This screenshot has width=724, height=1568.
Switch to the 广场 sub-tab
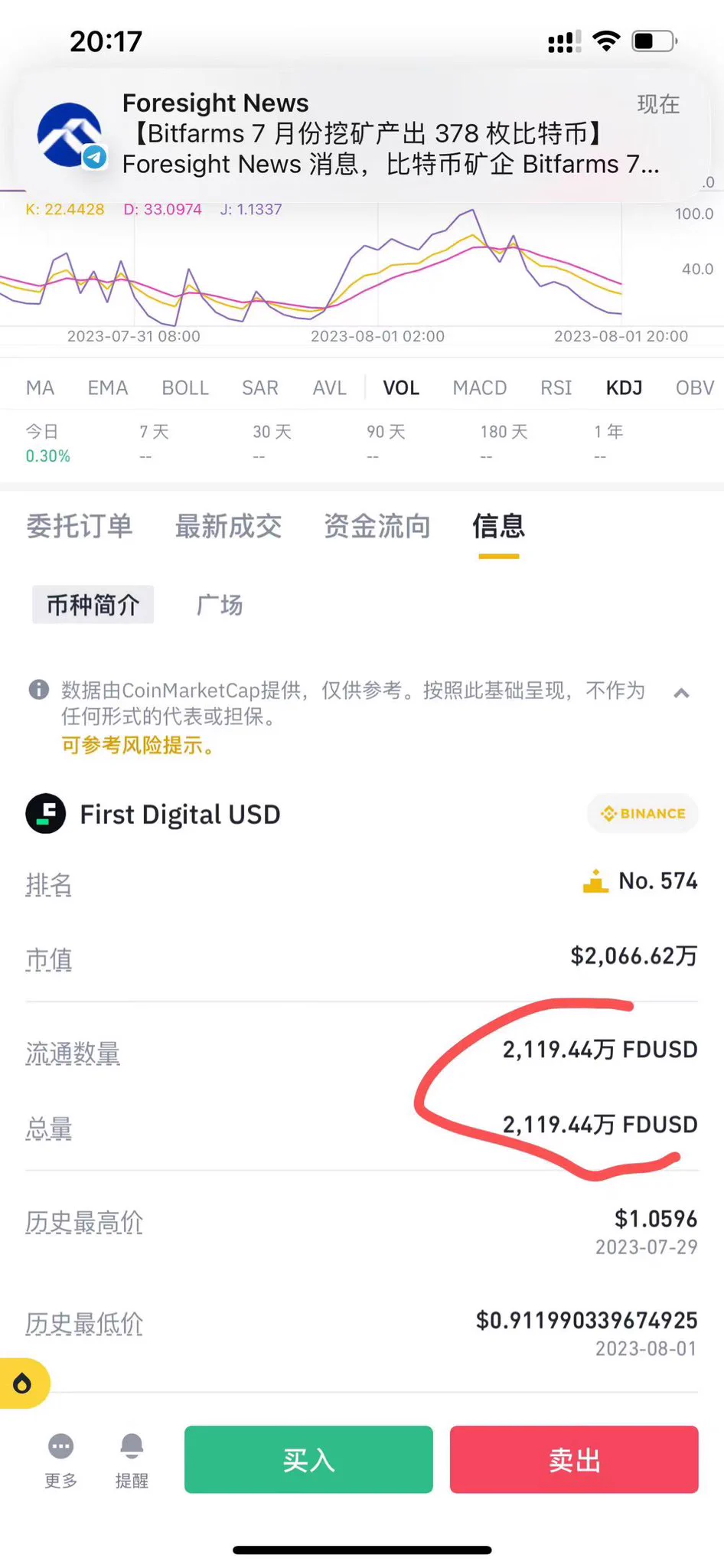(220, 605)
